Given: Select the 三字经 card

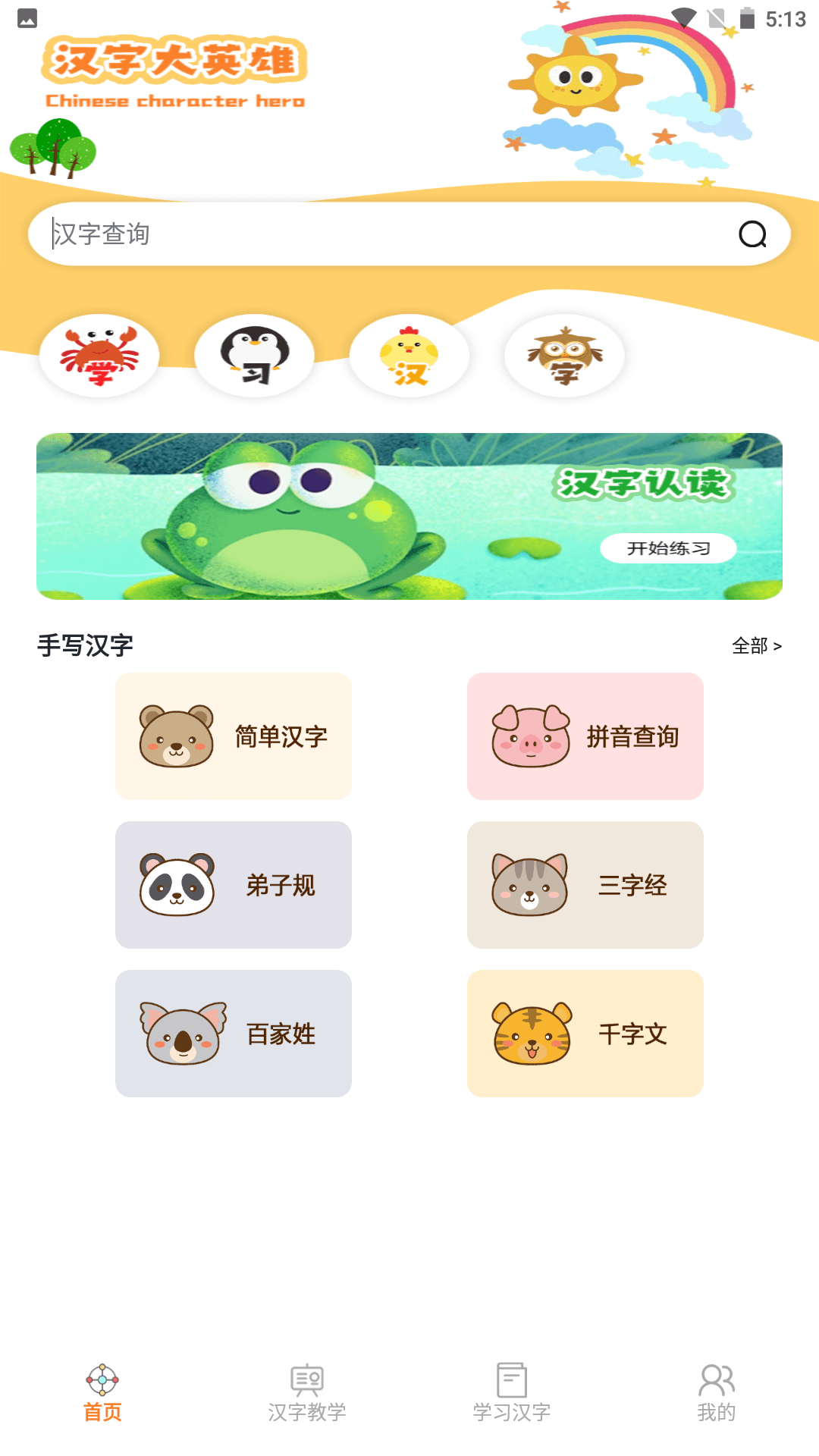Looking at the screenshot, I should 585,885.
